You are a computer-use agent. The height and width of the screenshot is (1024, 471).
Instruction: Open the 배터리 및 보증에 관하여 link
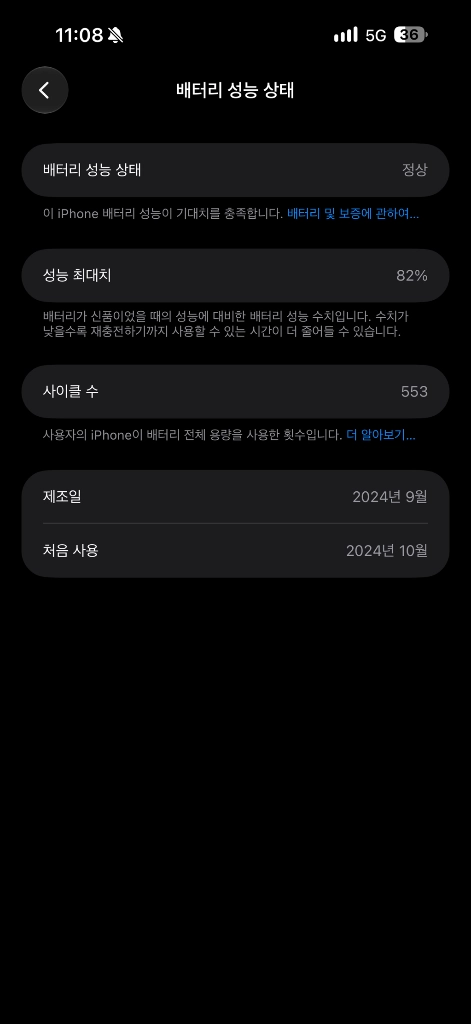353,214
